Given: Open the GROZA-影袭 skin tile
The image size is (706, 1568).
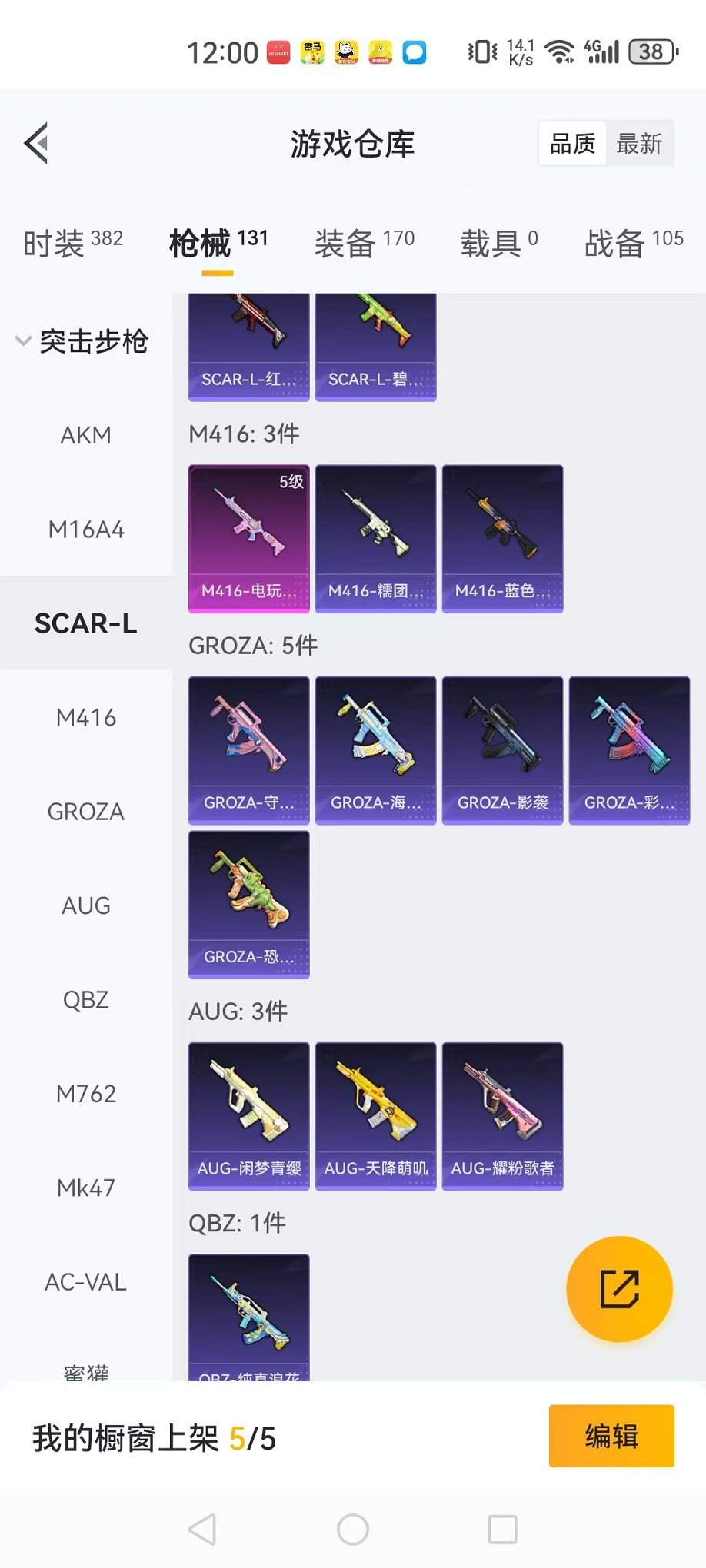Looking at the screenshot, I should point(502,750).
